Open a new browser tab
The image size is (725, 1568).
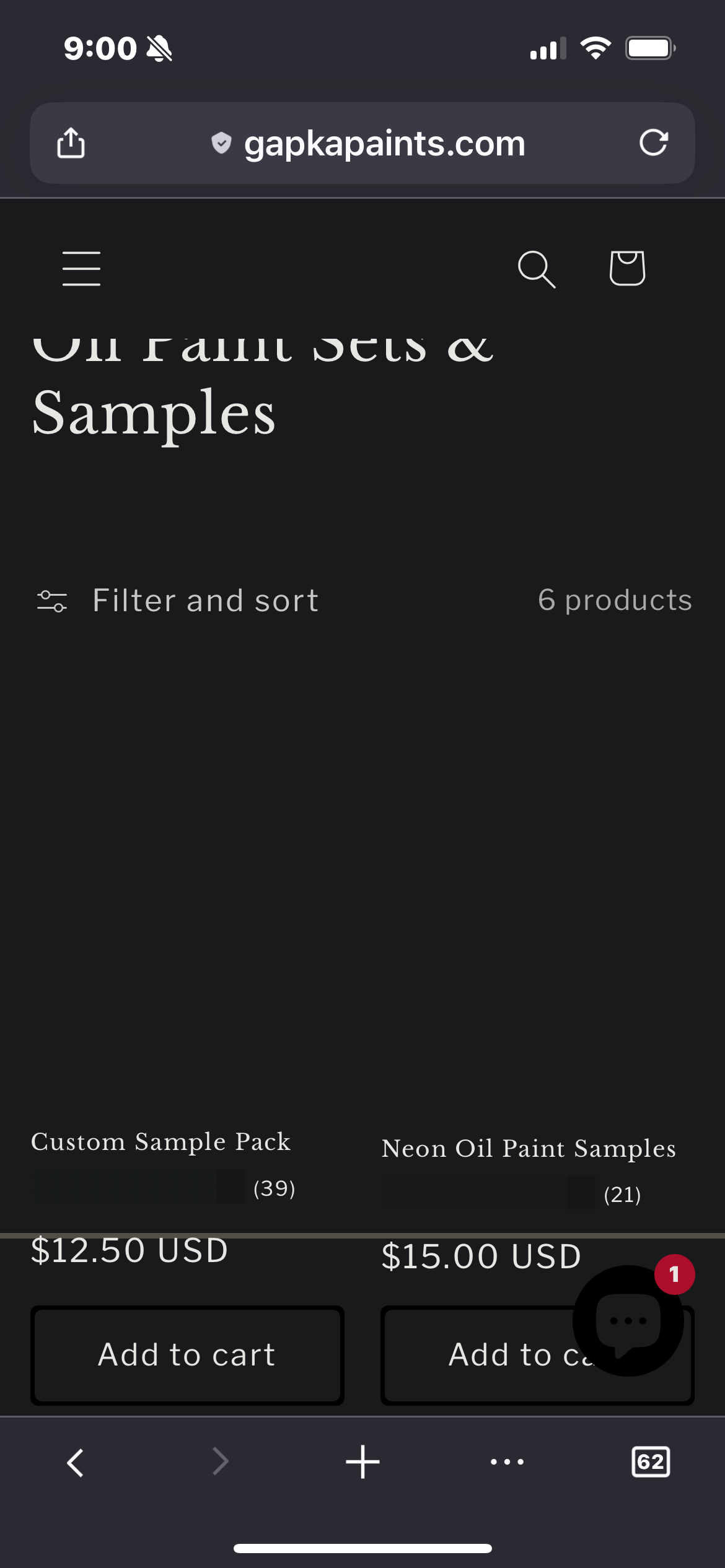click(x=362, y=1462)
